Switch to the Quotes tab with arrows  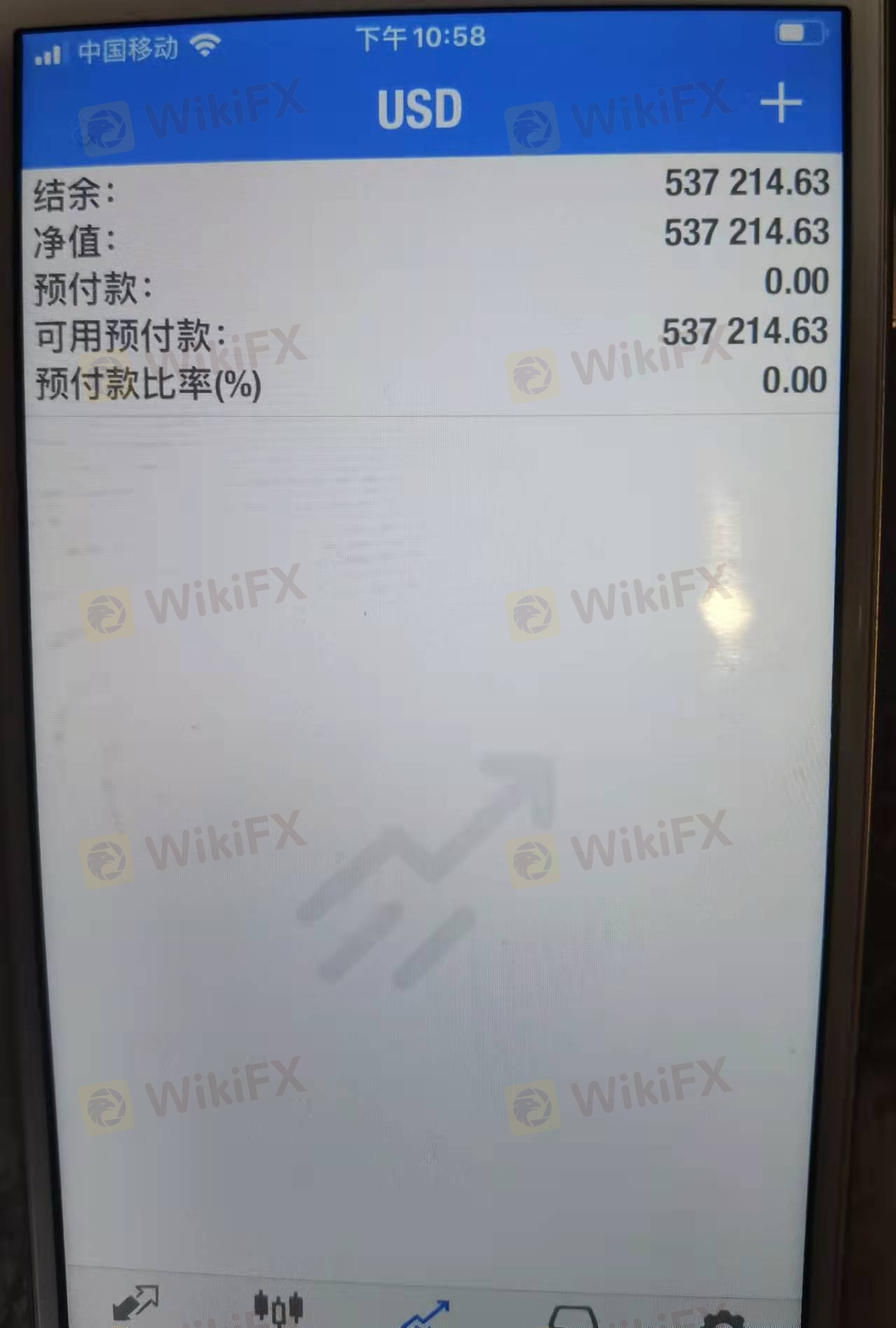[135, 1303]
